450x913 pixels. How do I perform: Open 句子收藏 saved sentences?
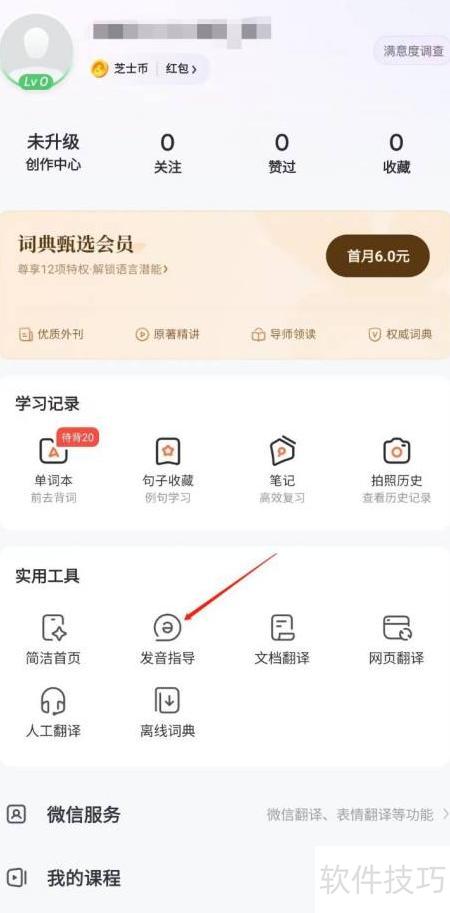click(x=168, y=469)
